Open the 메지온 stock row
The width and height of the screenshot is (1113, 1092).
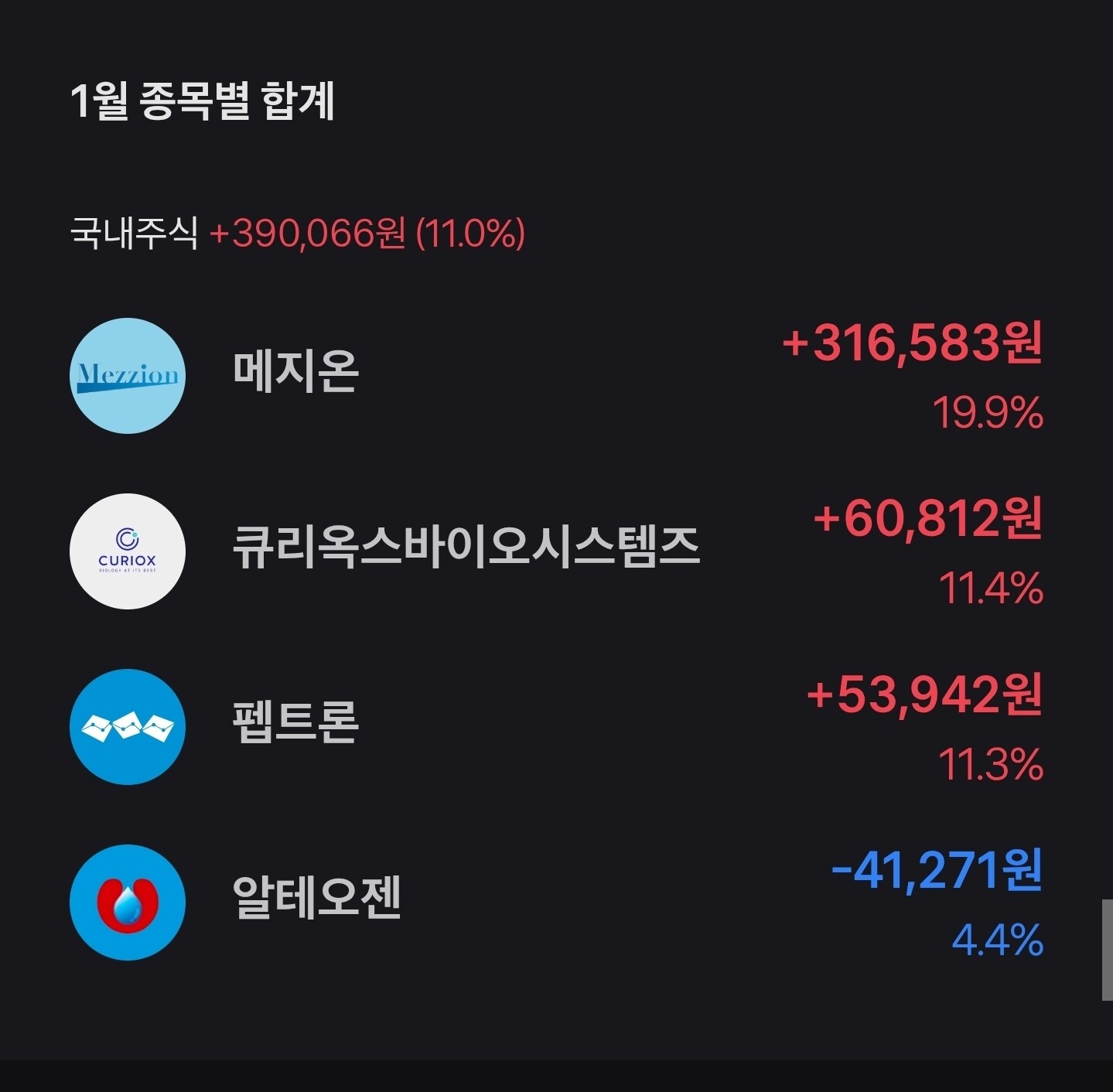tap(556, 376)
